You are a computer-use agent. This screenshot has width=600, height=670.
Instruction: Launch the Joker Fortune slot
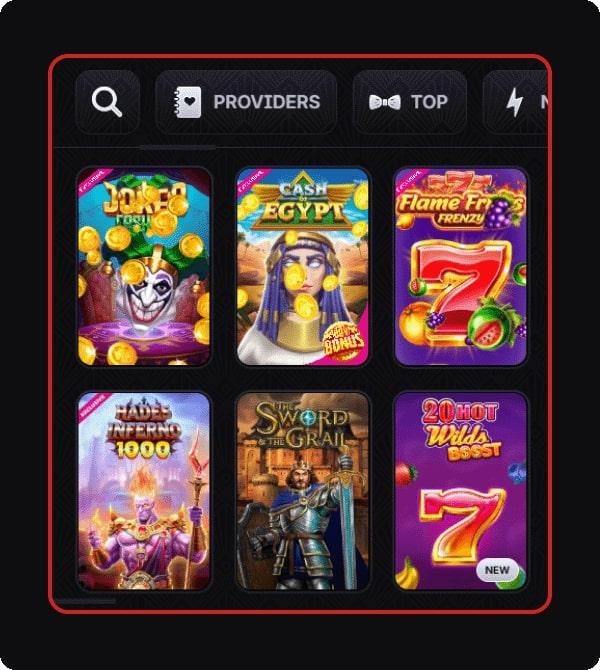tap(144, 267)
